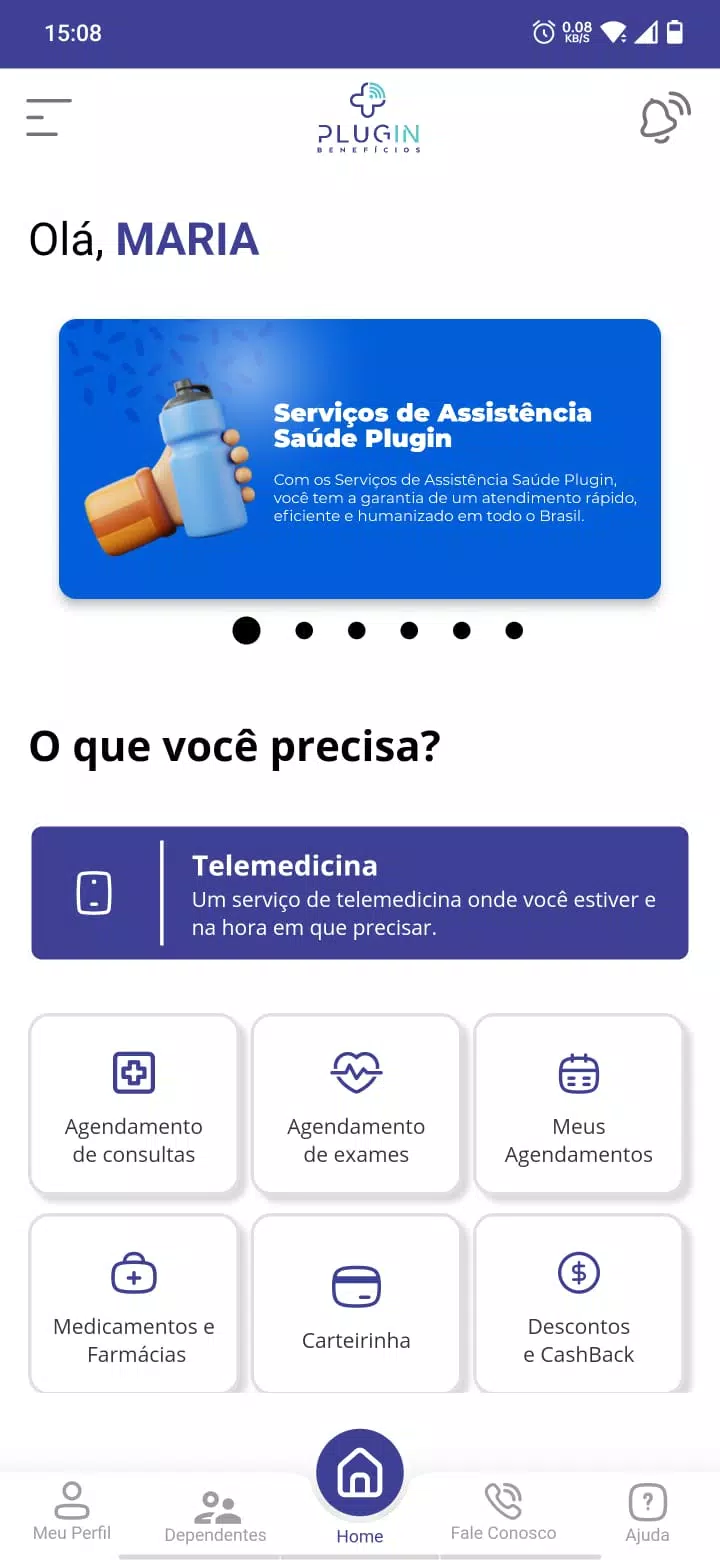Switch to the Ajuda tab
The height and width of the screenshot is (1560, 720).
click(648, 1514)
